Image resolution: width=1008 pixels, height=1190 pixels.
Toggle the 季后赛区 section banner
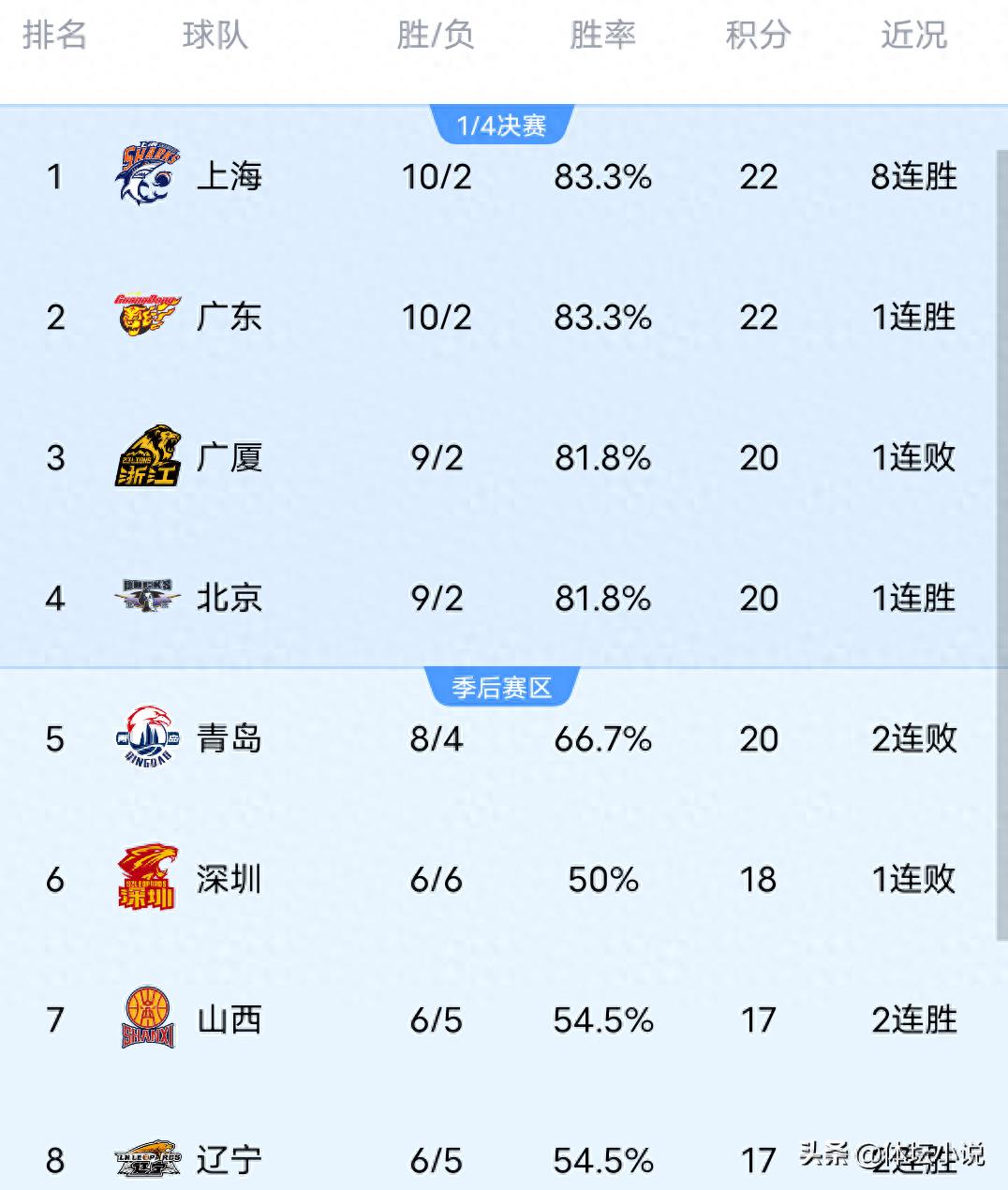coord(503,687)
